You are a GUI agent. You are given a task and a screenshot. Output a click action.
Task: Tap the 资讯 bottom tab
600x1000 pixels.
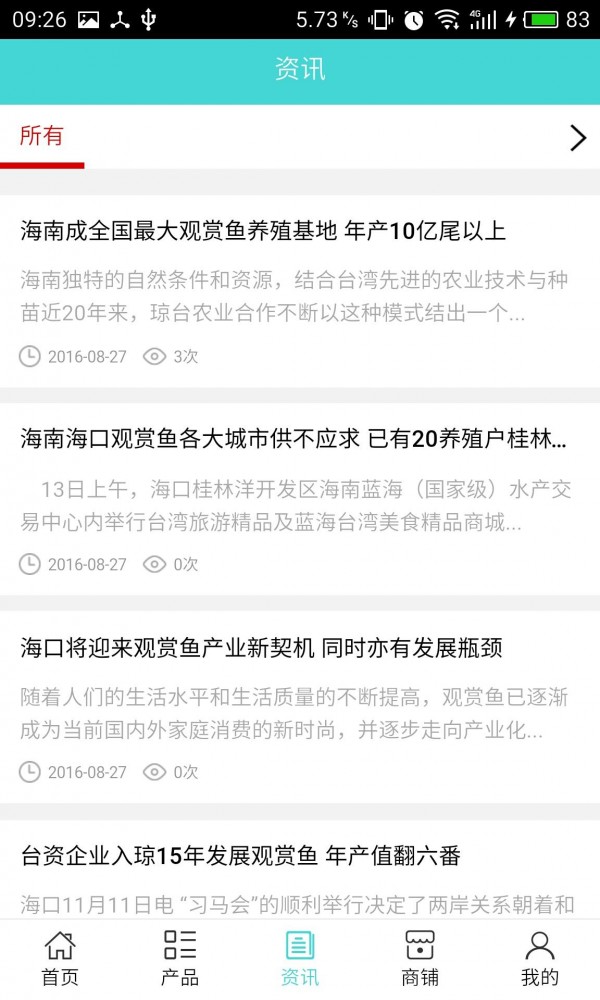pyautogui.click(x=300, y=958)
